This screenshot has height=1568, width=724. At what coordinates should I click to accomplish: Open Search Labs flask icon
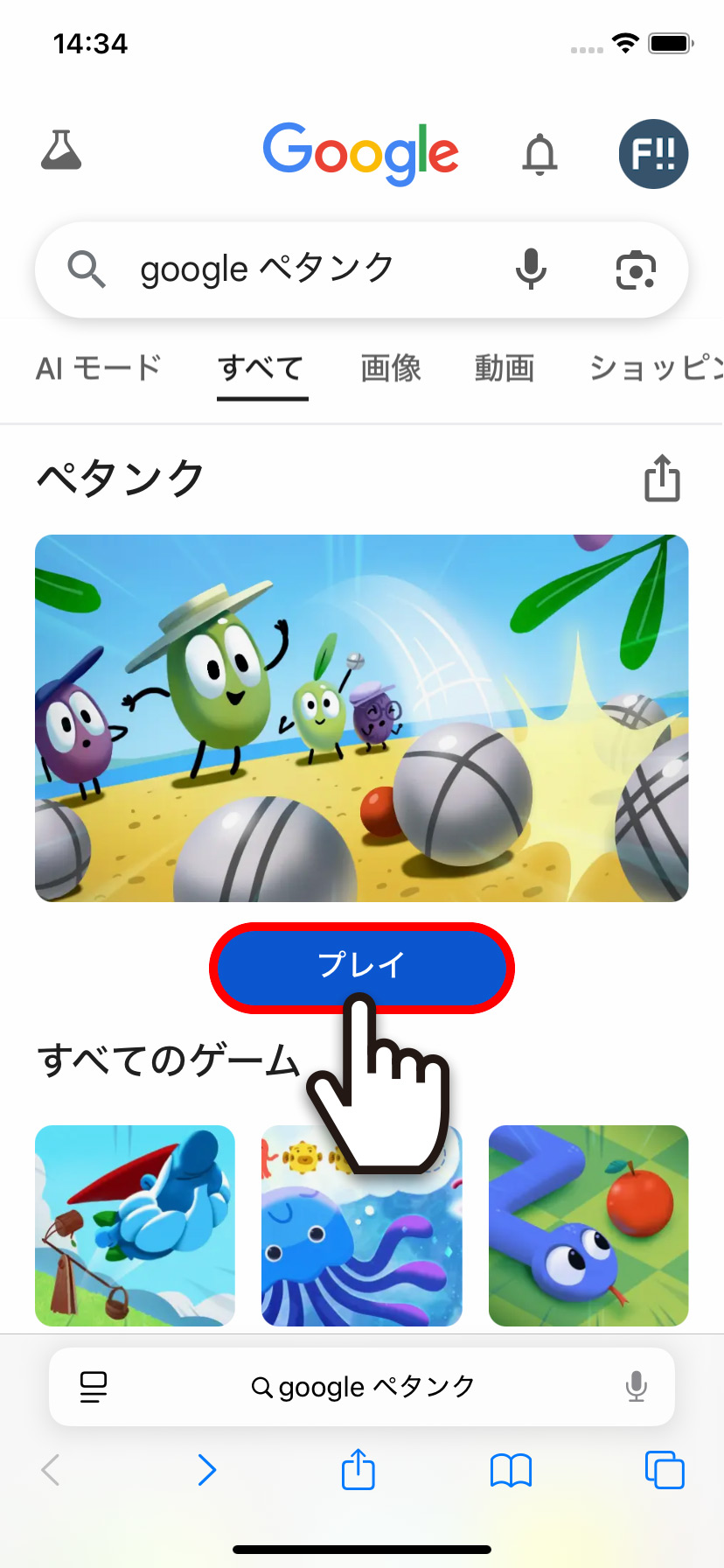tap(61, 150)
